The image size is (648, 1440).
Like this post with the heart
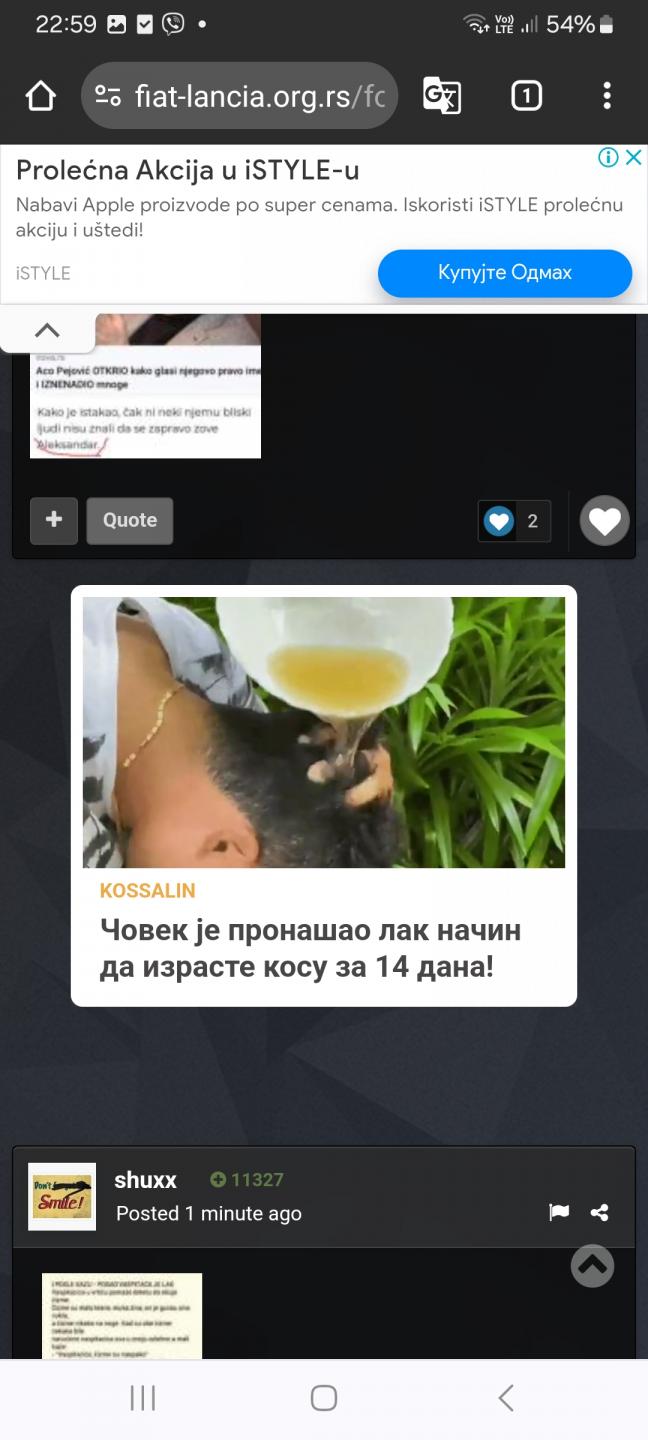click(604, 521)
